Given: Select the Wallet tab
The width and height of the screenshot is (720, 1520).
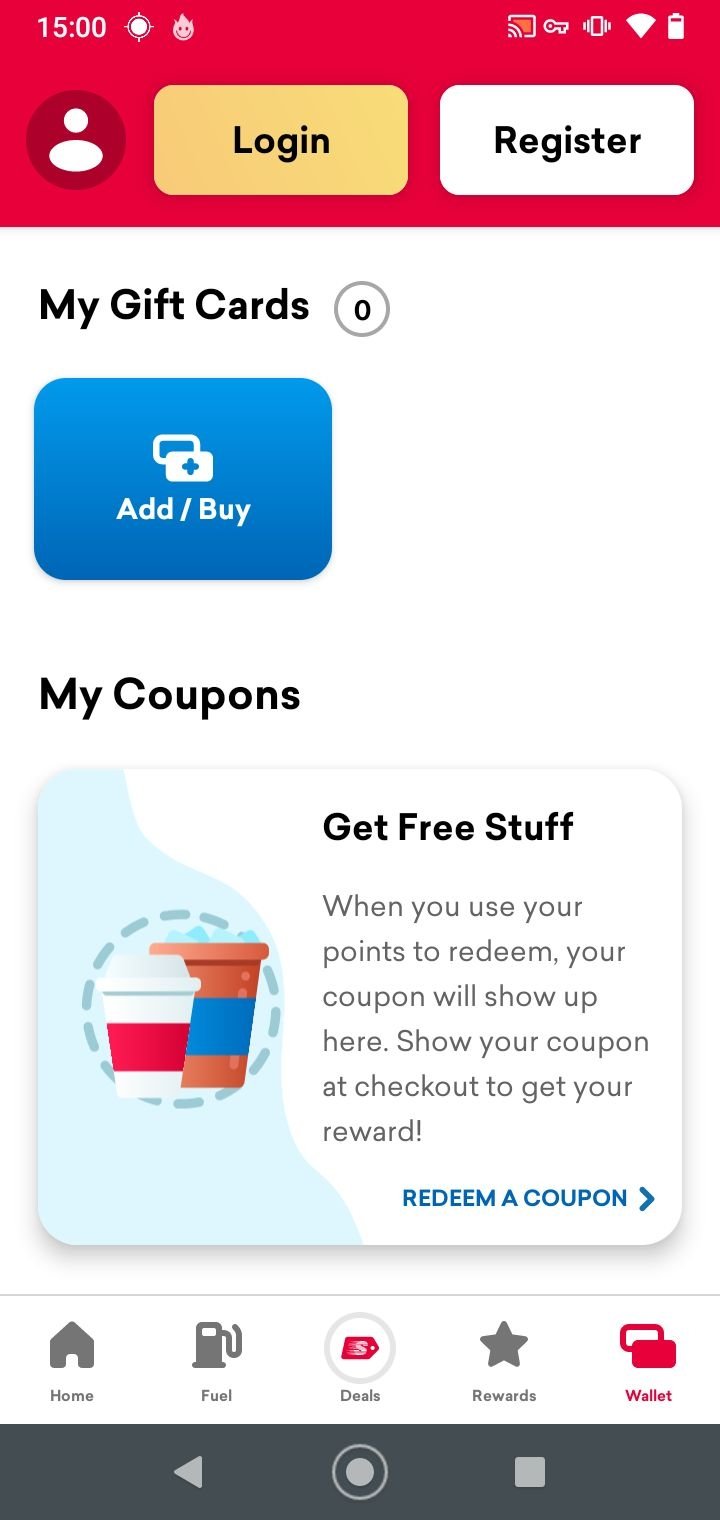Looking at the screenshot, I should coord(648,1360).
